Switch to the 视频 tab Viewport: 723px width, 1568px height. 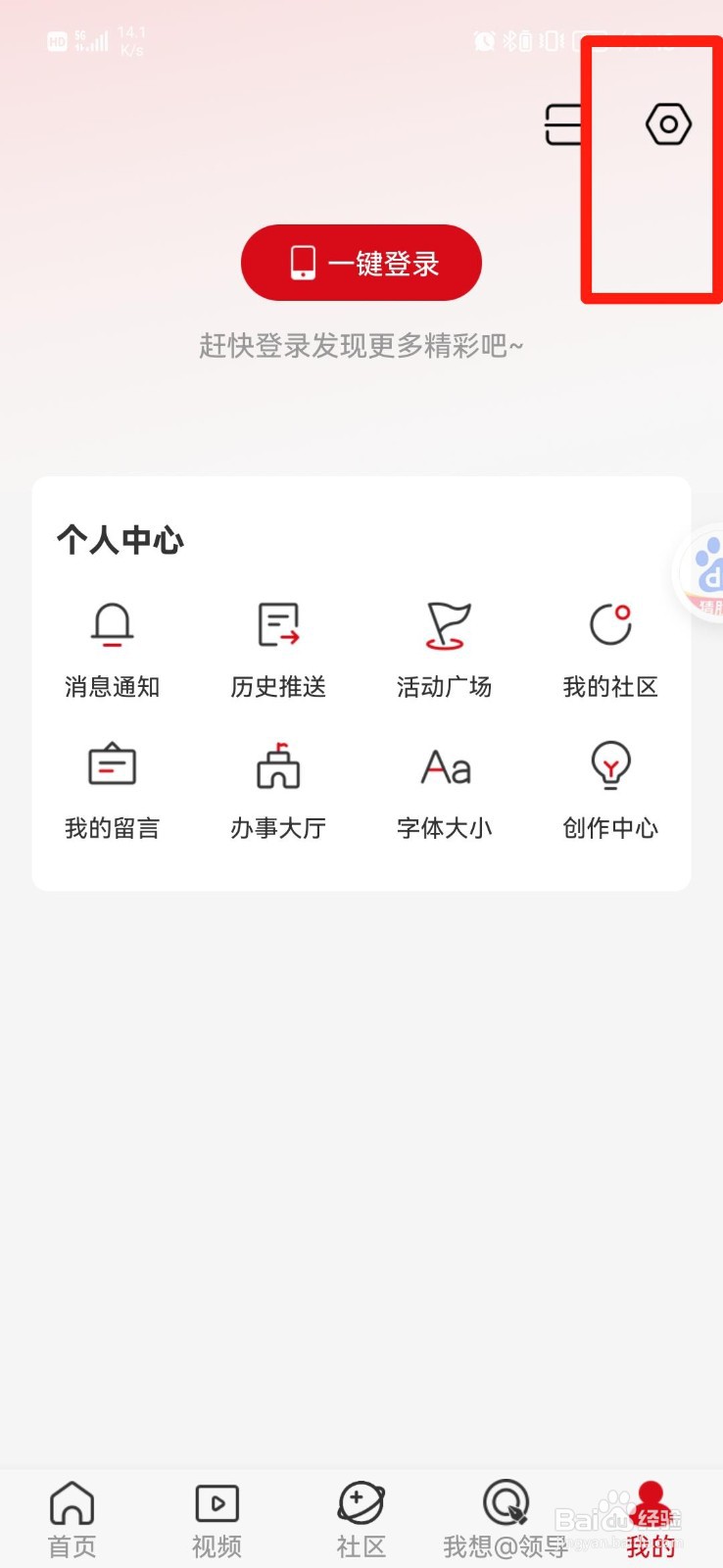[x=217, y=1519]
